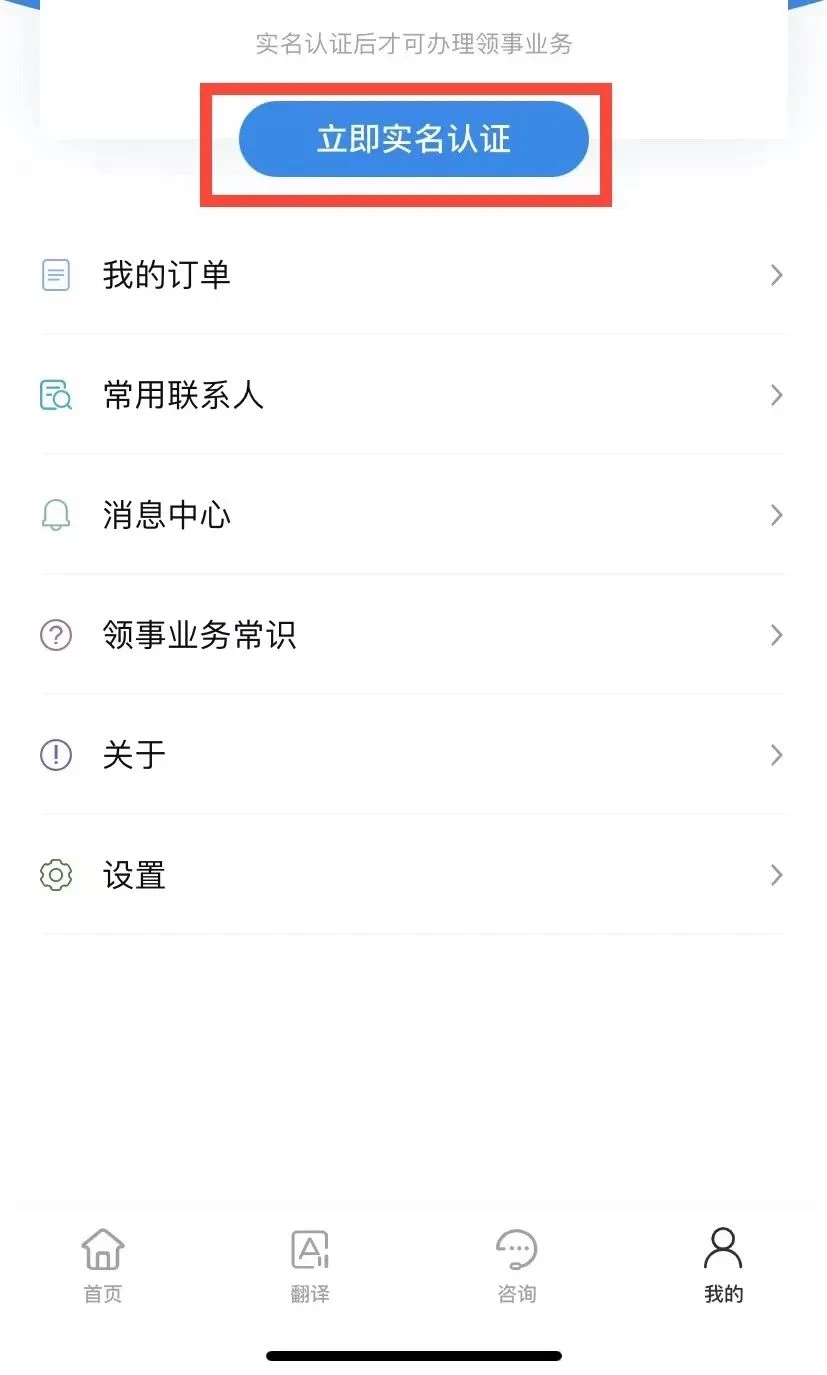Switch to the 首页 tab
This screenshot has width=827, height=1375.
point(103,1266)
